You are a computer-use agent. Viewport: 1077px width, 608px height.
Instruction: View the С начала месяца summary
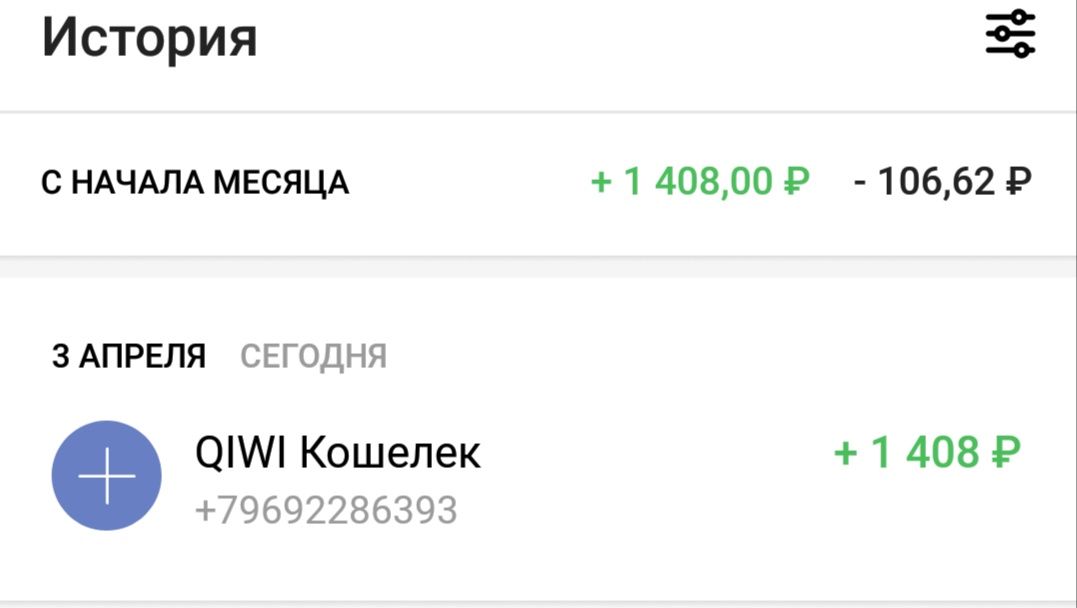coord(538,183)
